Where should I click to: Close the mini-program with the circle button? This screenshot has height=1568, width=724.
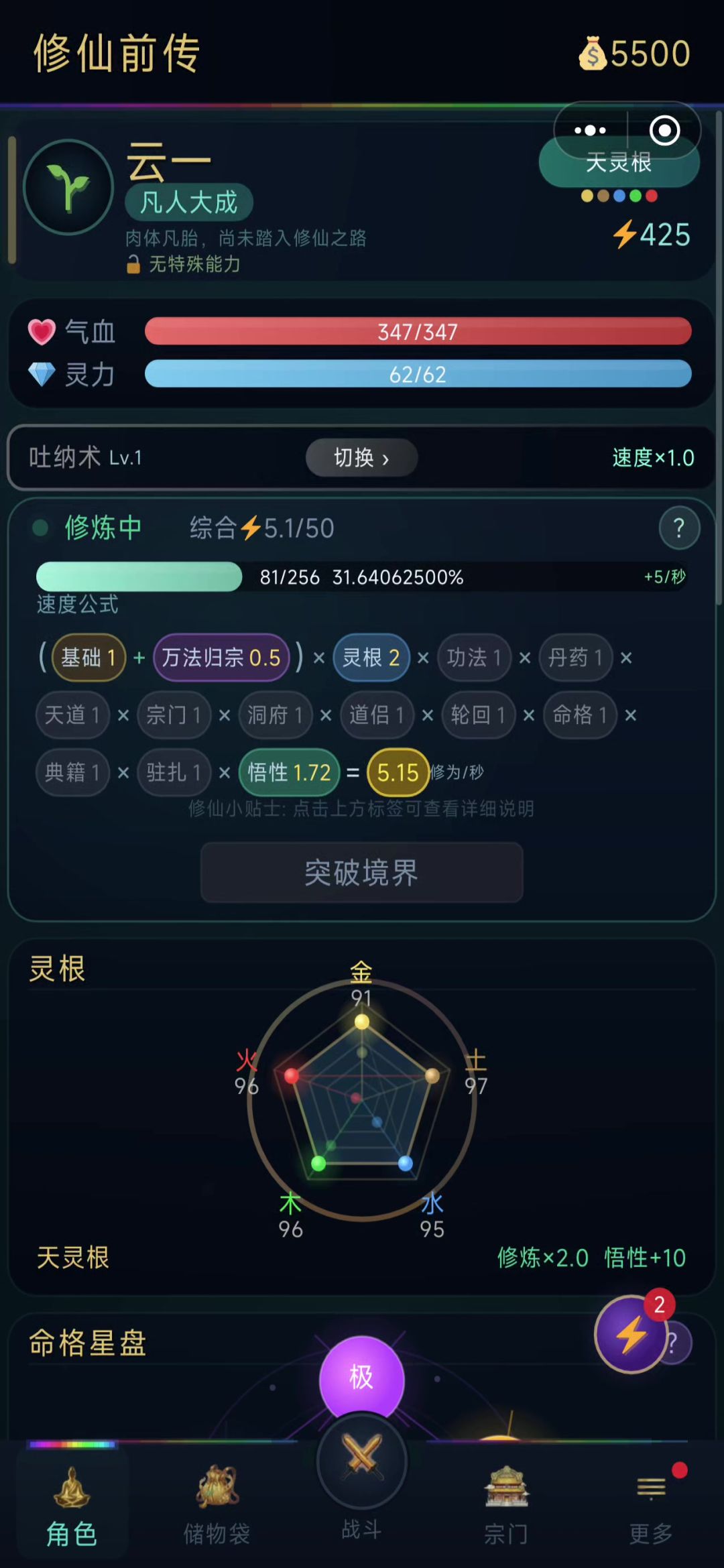pyautogui.click(x=664, y=130)
